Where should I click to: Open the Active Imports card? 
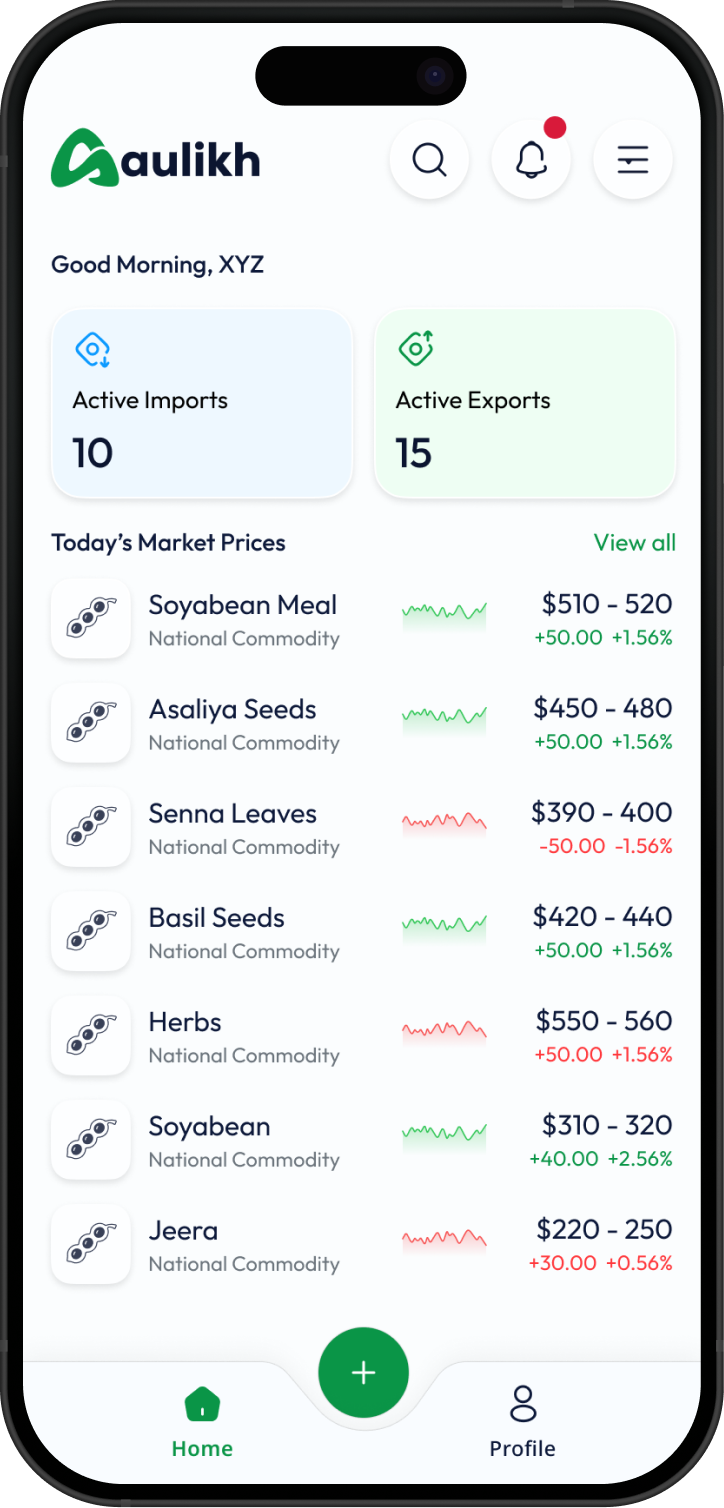(202, 403)
